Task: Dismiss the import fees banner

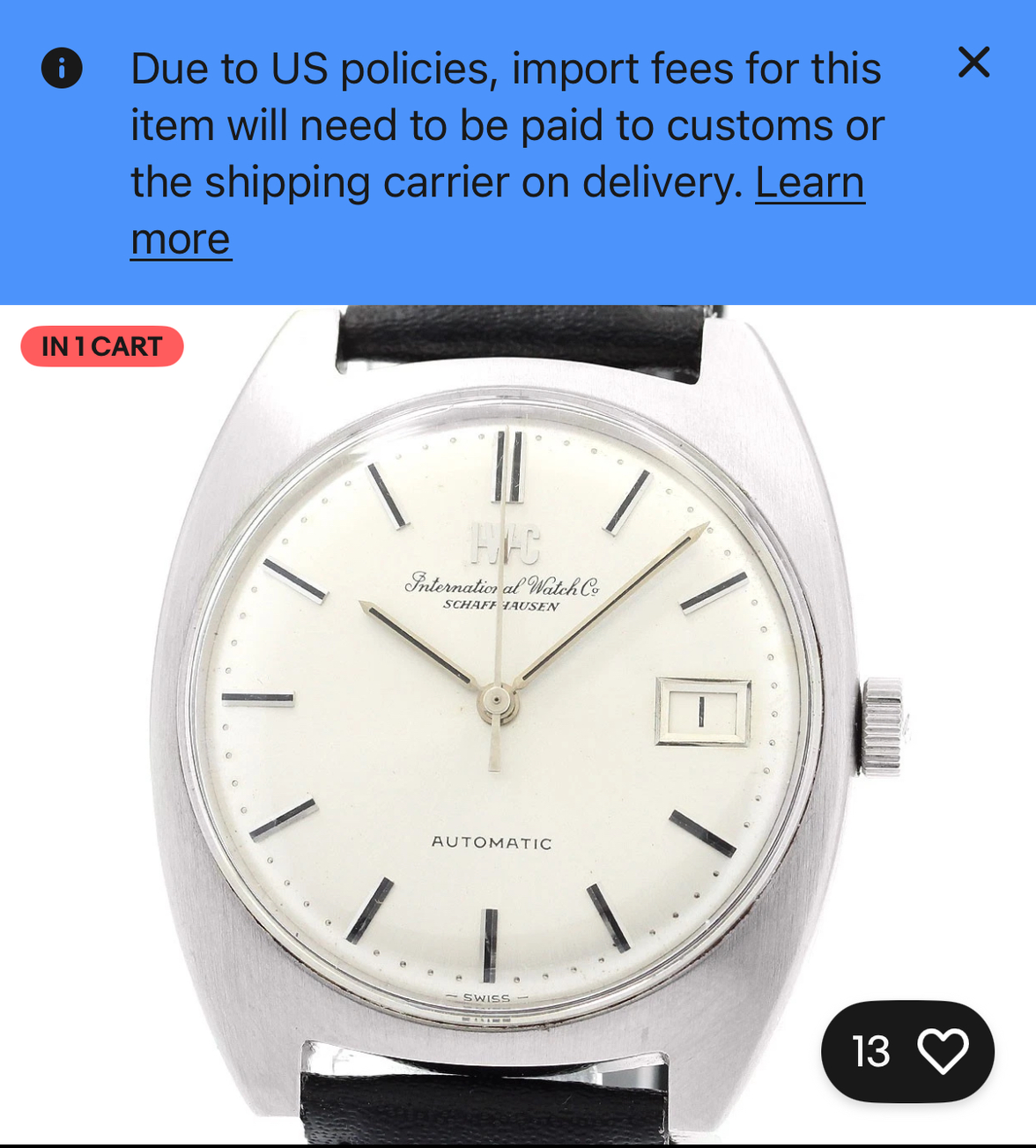Action: [973, 63]
